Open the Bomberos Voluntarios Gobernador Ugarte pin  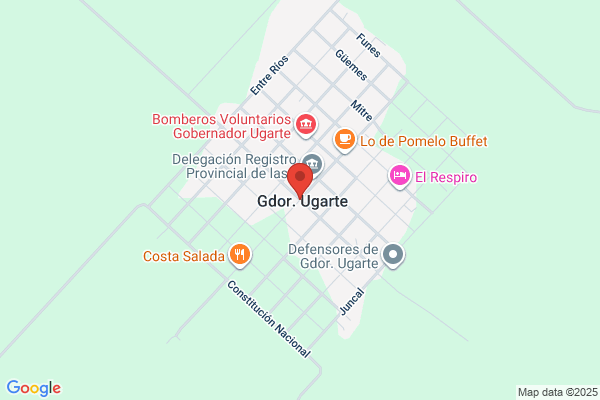pyautogui.click(x=305, y=125)
